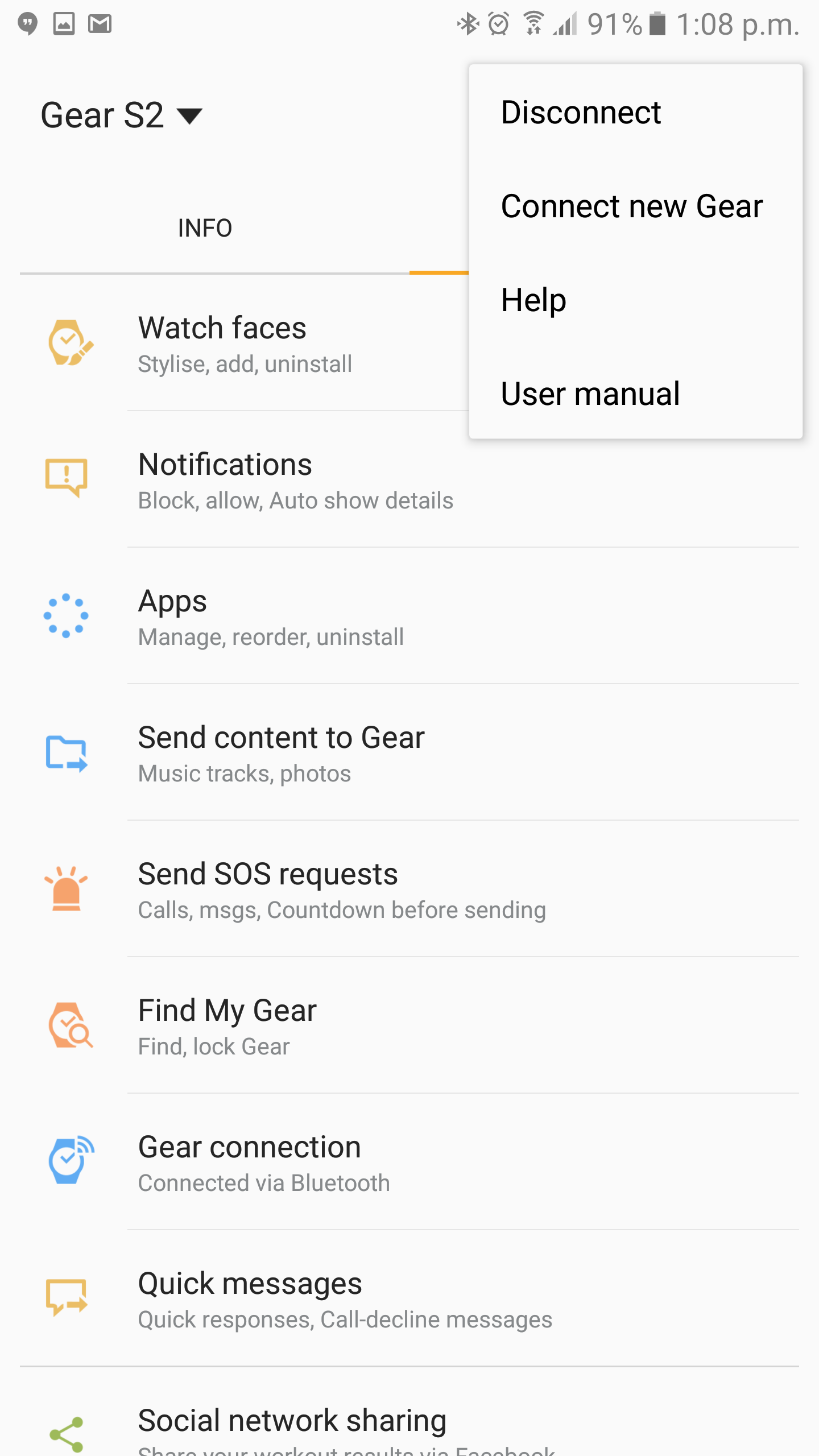The height and width of the screenshot is (1456, 819).
Task: Open Watch faces settings
Action: tap(245, 343)
